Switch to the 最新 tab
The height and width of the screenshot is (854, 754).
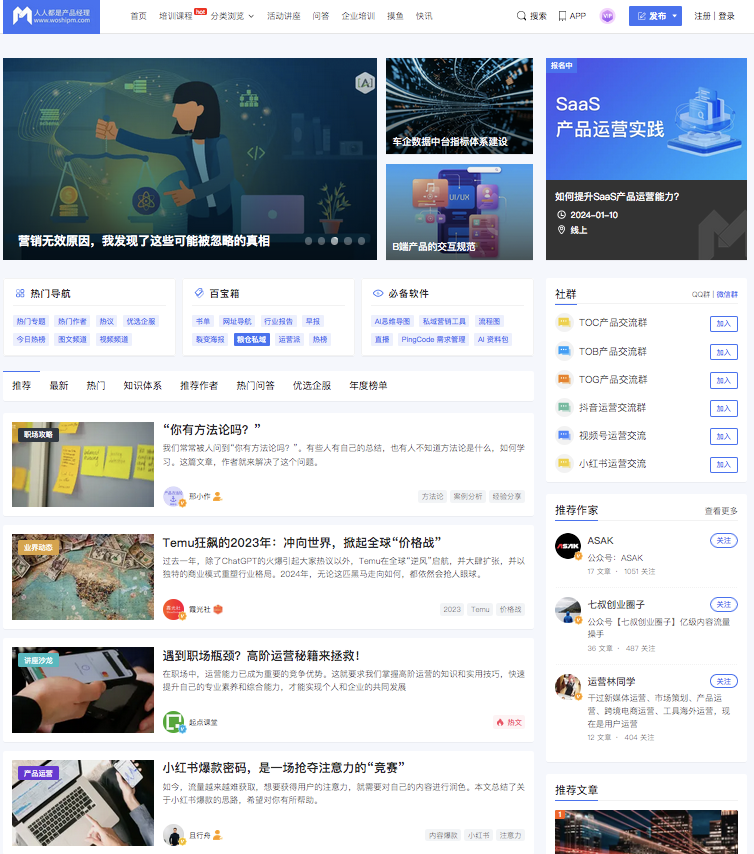(x=59, y=385)
